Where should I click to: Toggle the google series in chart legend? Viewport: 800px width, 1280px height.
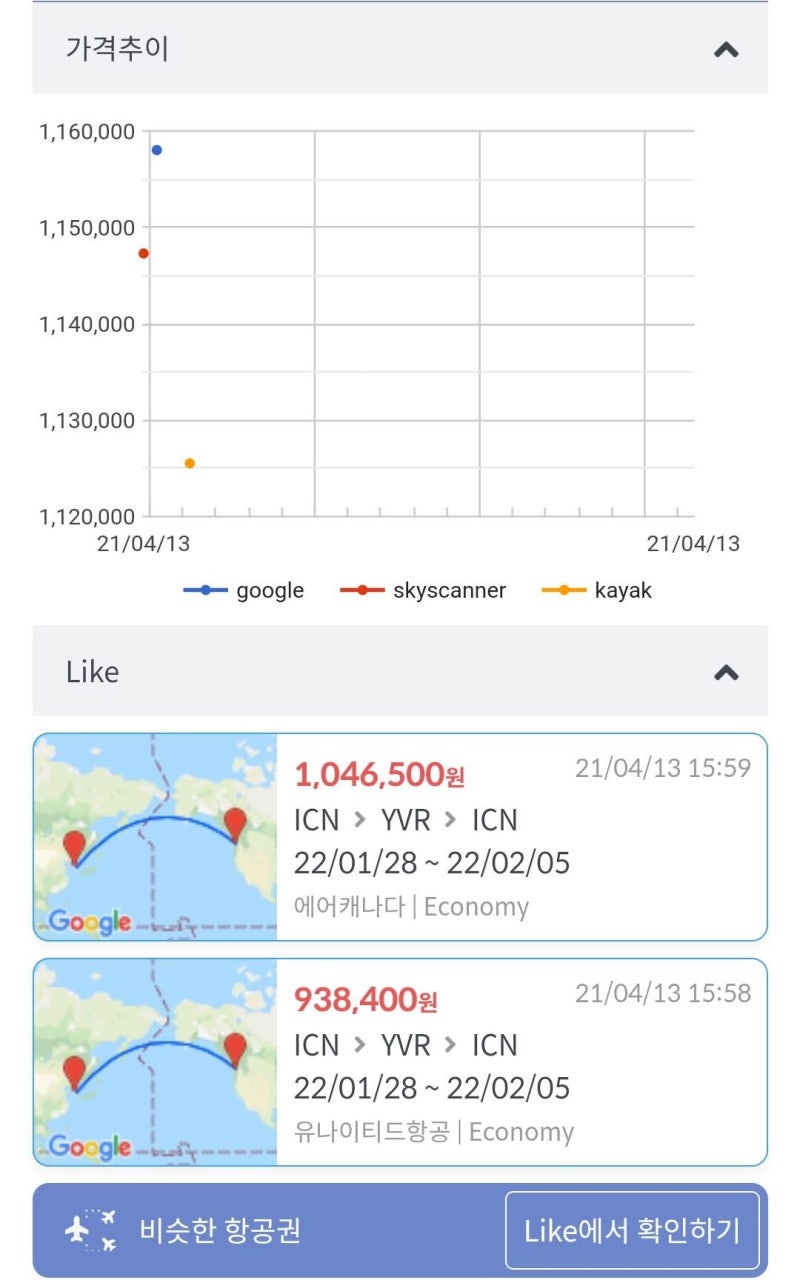(244, 590)
